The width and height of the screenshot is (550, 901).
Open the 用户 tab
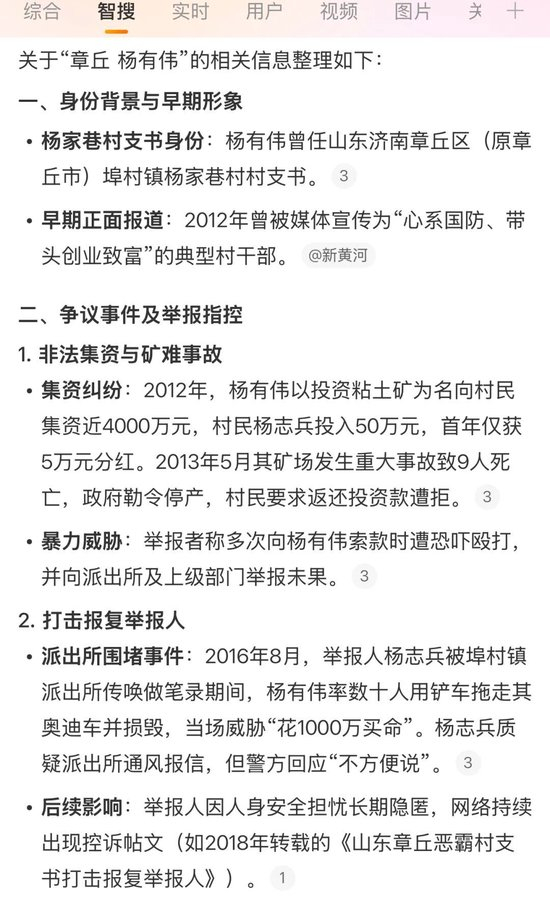tap(264, 11)
